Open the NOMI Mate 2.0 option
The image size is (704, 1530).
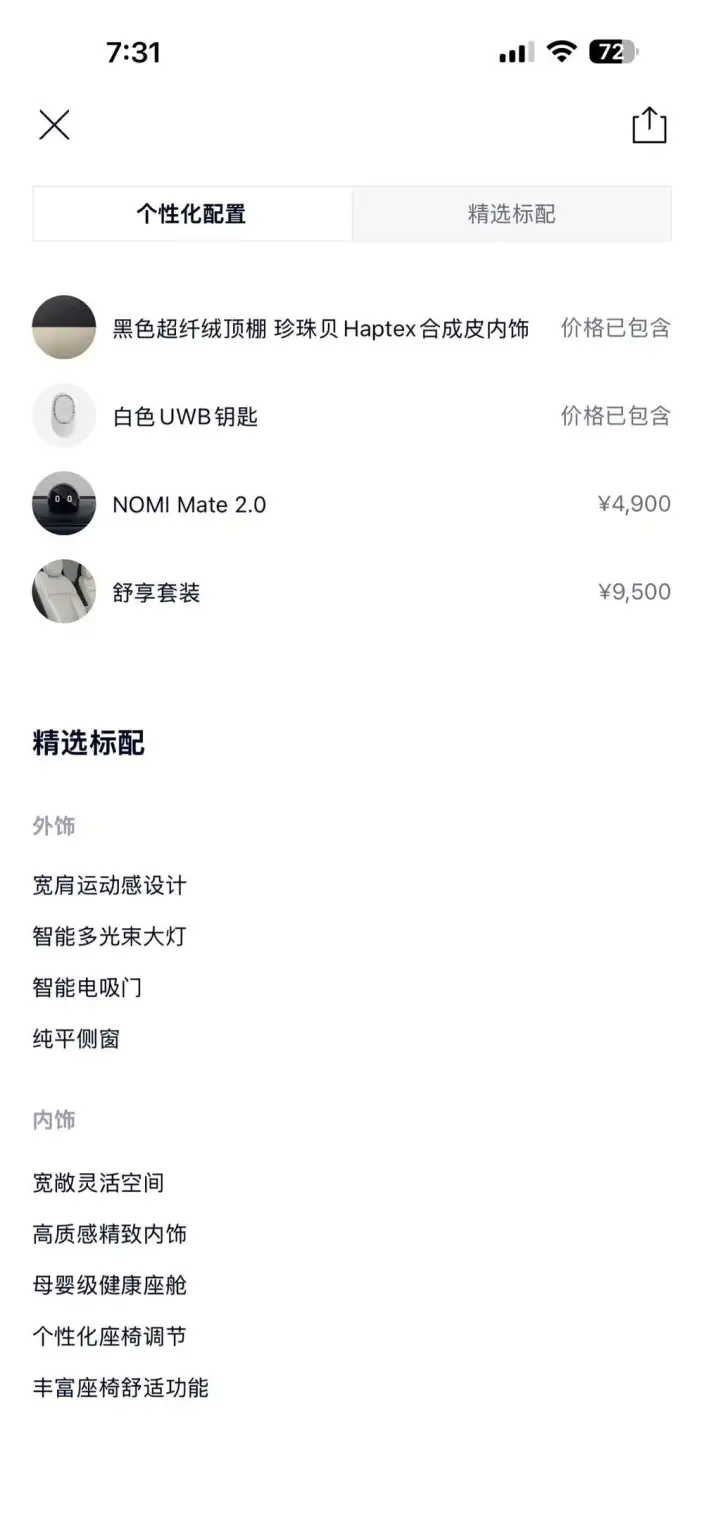(x=351, y=504)
